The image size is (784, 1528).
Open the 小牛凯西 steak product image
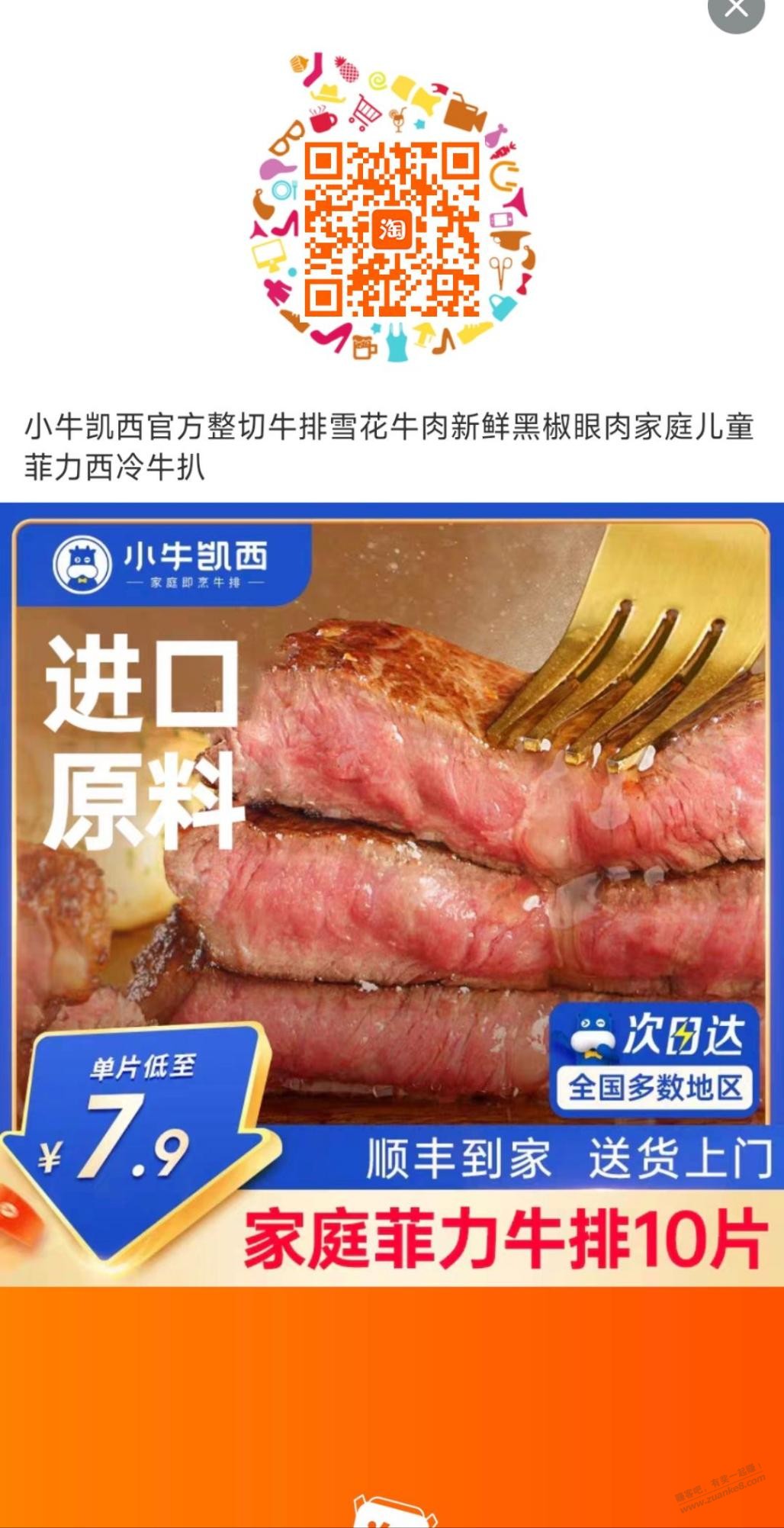click(392, 893)
